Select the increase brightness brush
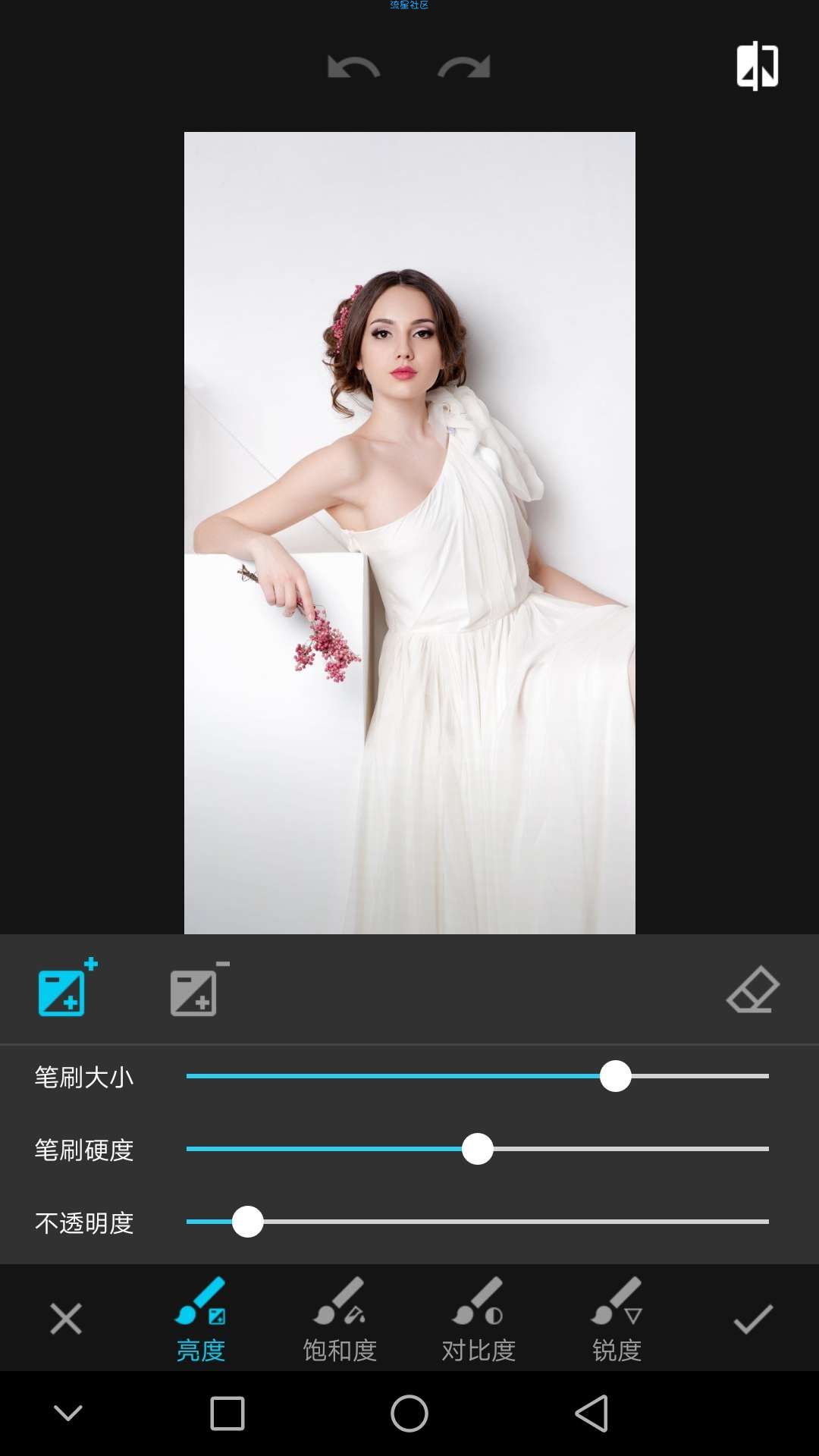 (64, 990)
